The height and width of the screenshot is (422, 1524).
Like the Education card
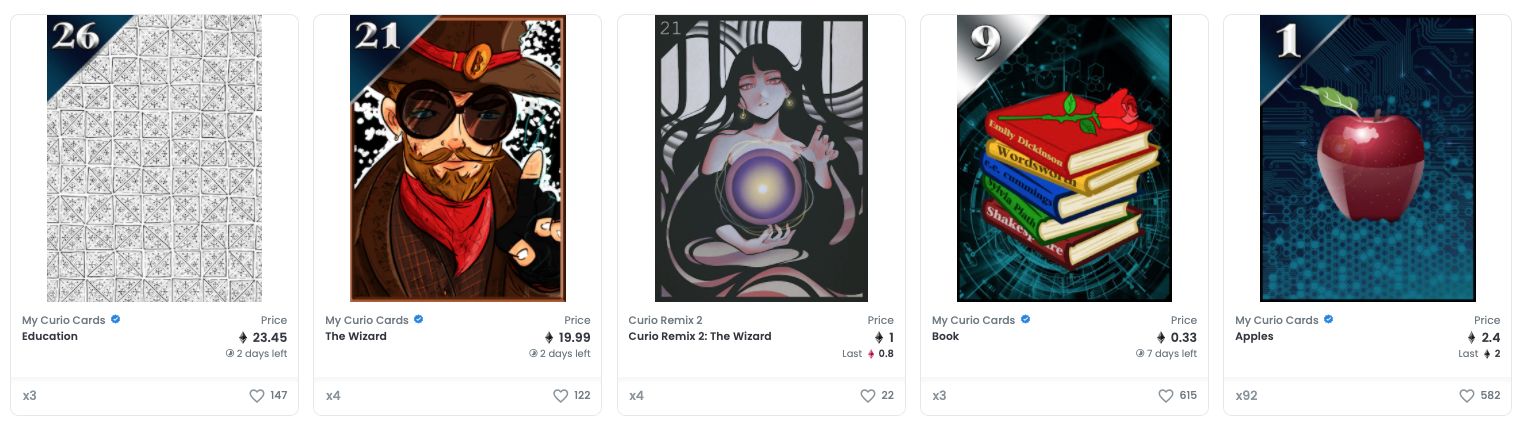(257, 396)
